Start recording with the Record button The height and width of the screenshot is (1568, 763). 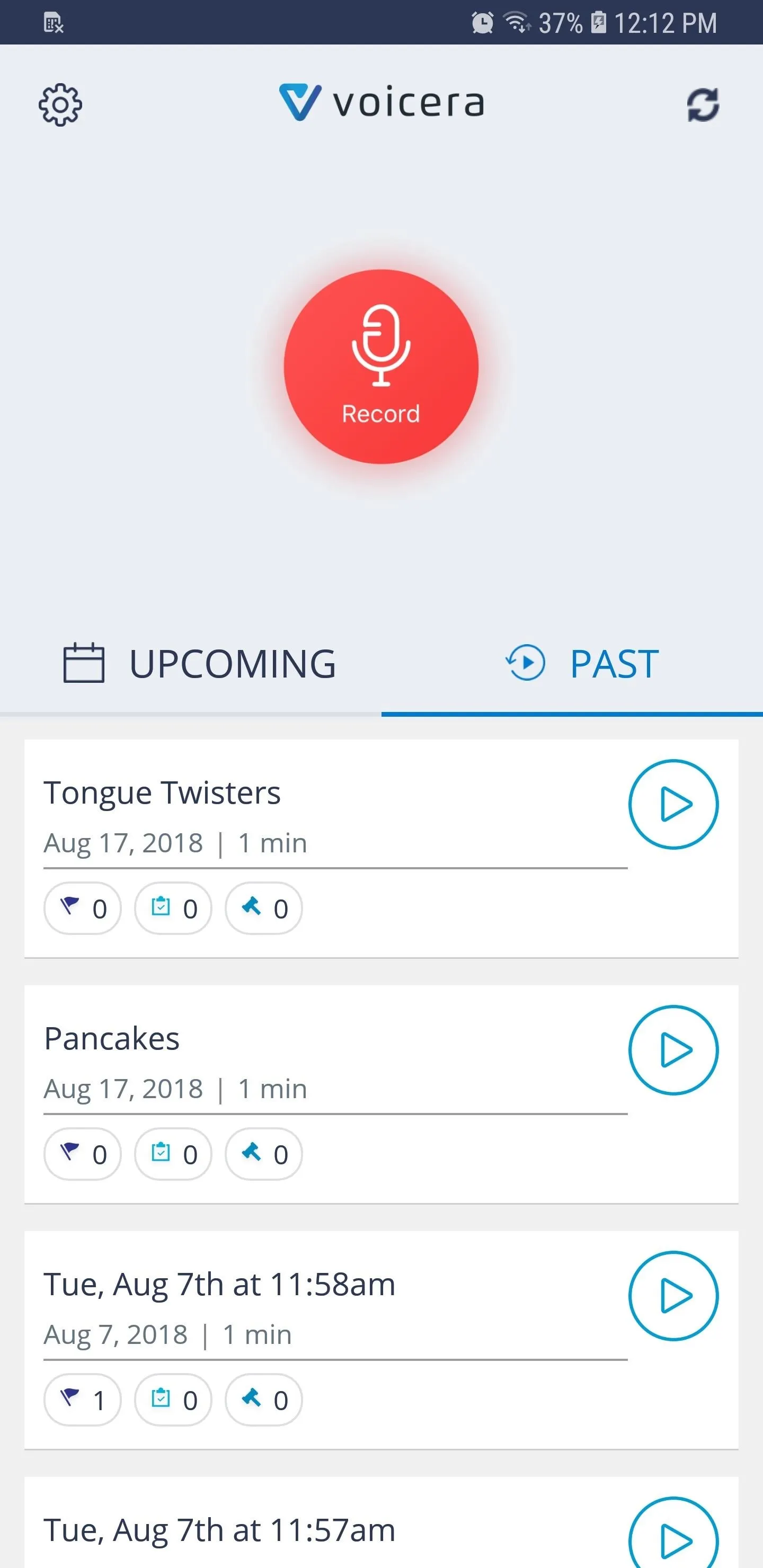[x=381, y=367]
